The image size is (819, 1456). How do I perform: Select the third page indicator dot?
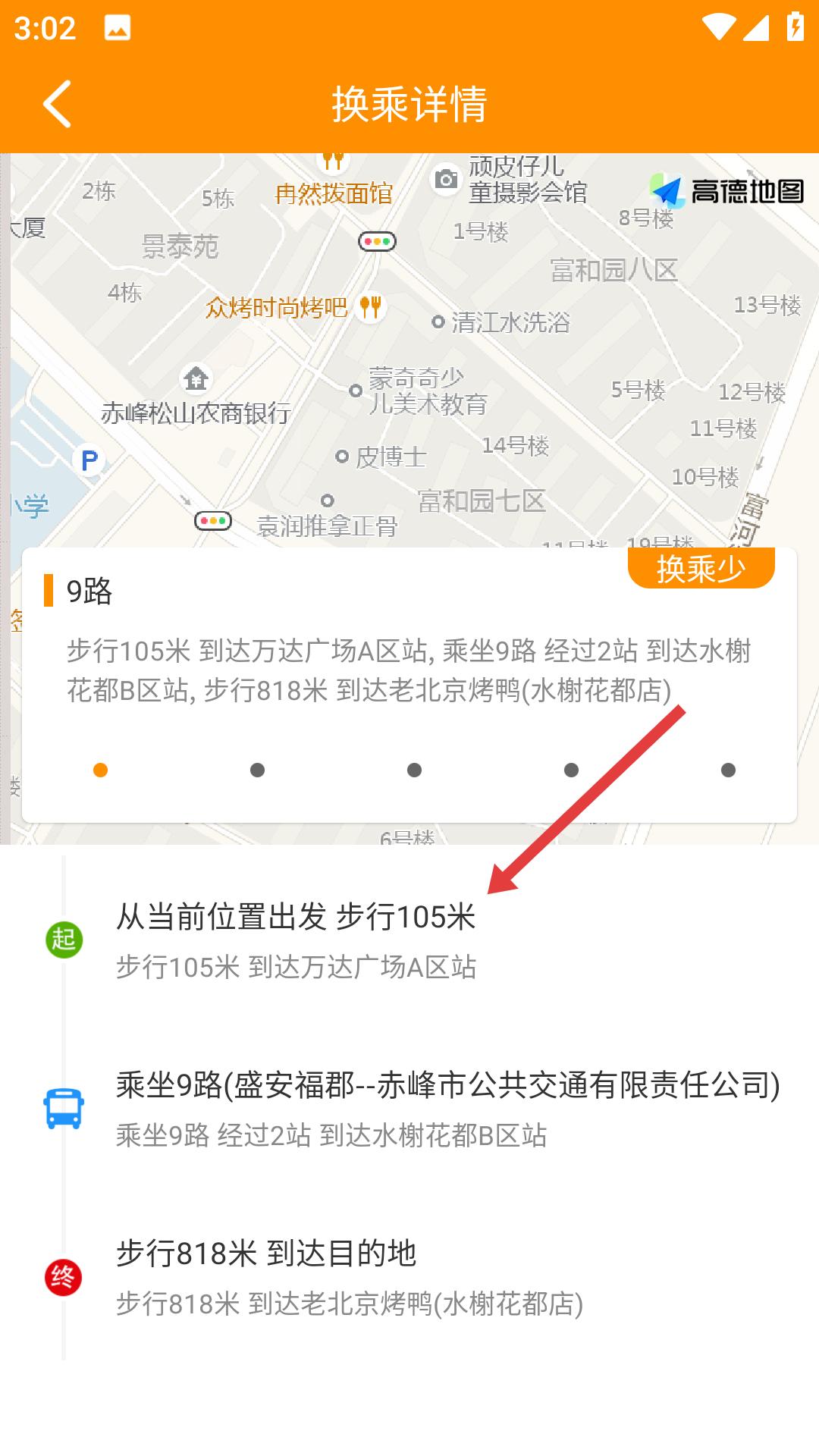413,770
